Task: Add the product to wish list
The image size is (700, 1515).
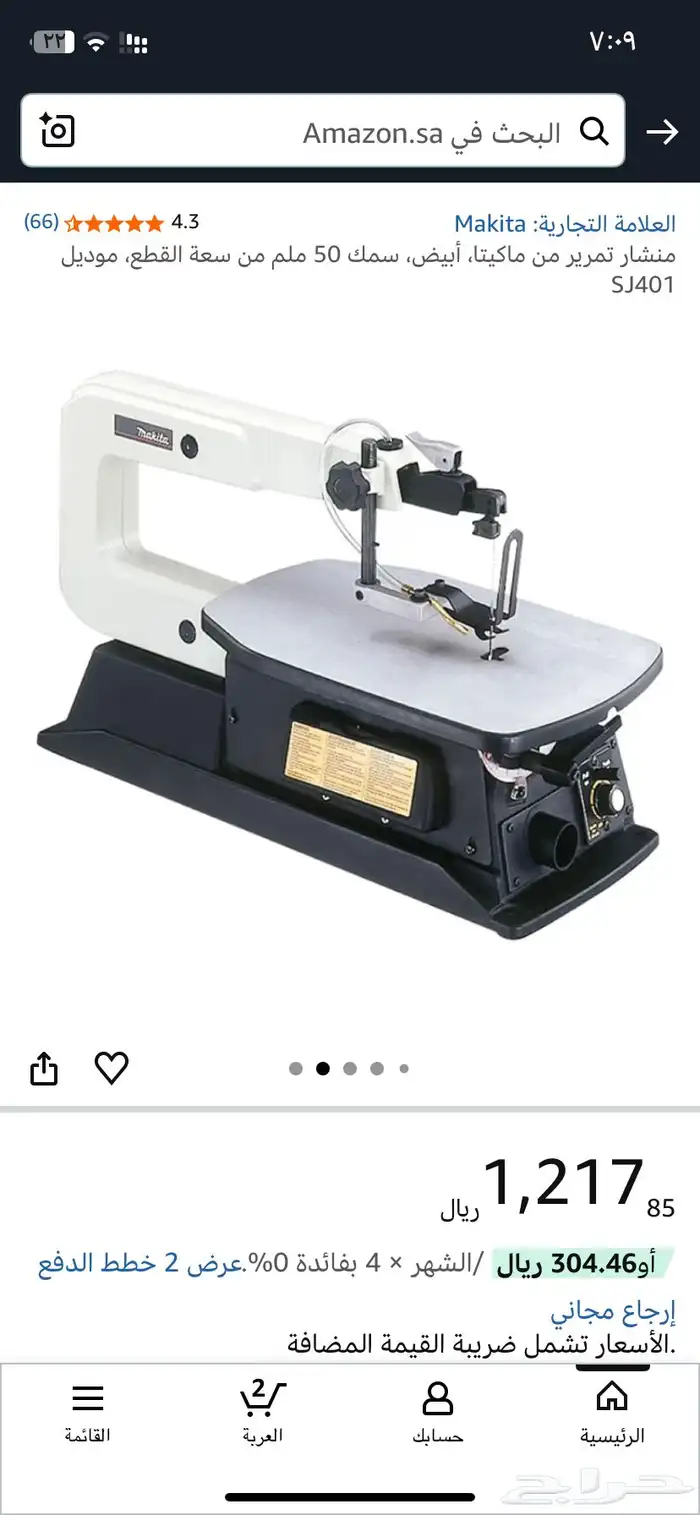Action: [x=111, y=1068]
